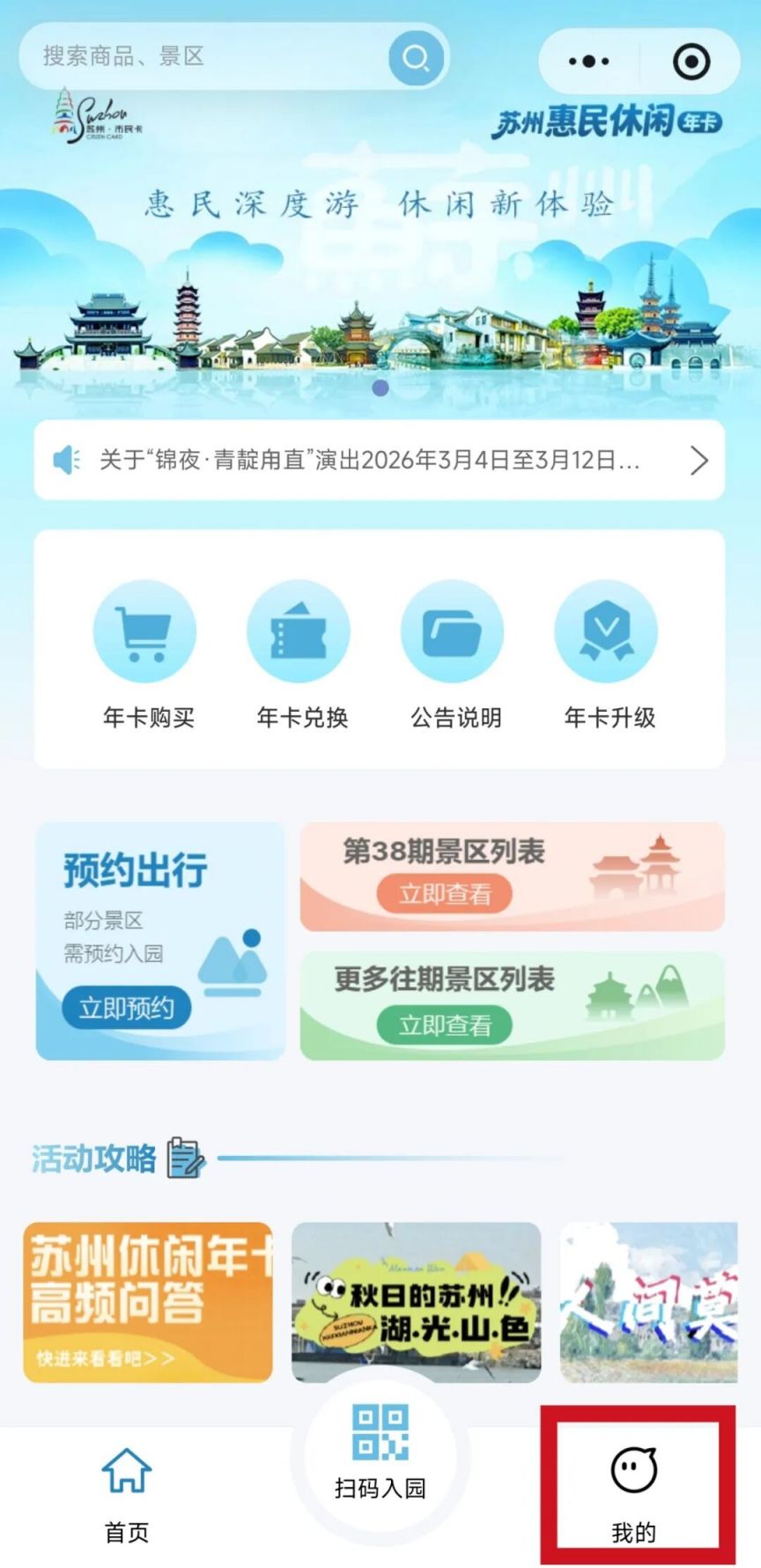Open the 苏州休闲年卡高频问答 thumbnail

tap(146, 1301)
